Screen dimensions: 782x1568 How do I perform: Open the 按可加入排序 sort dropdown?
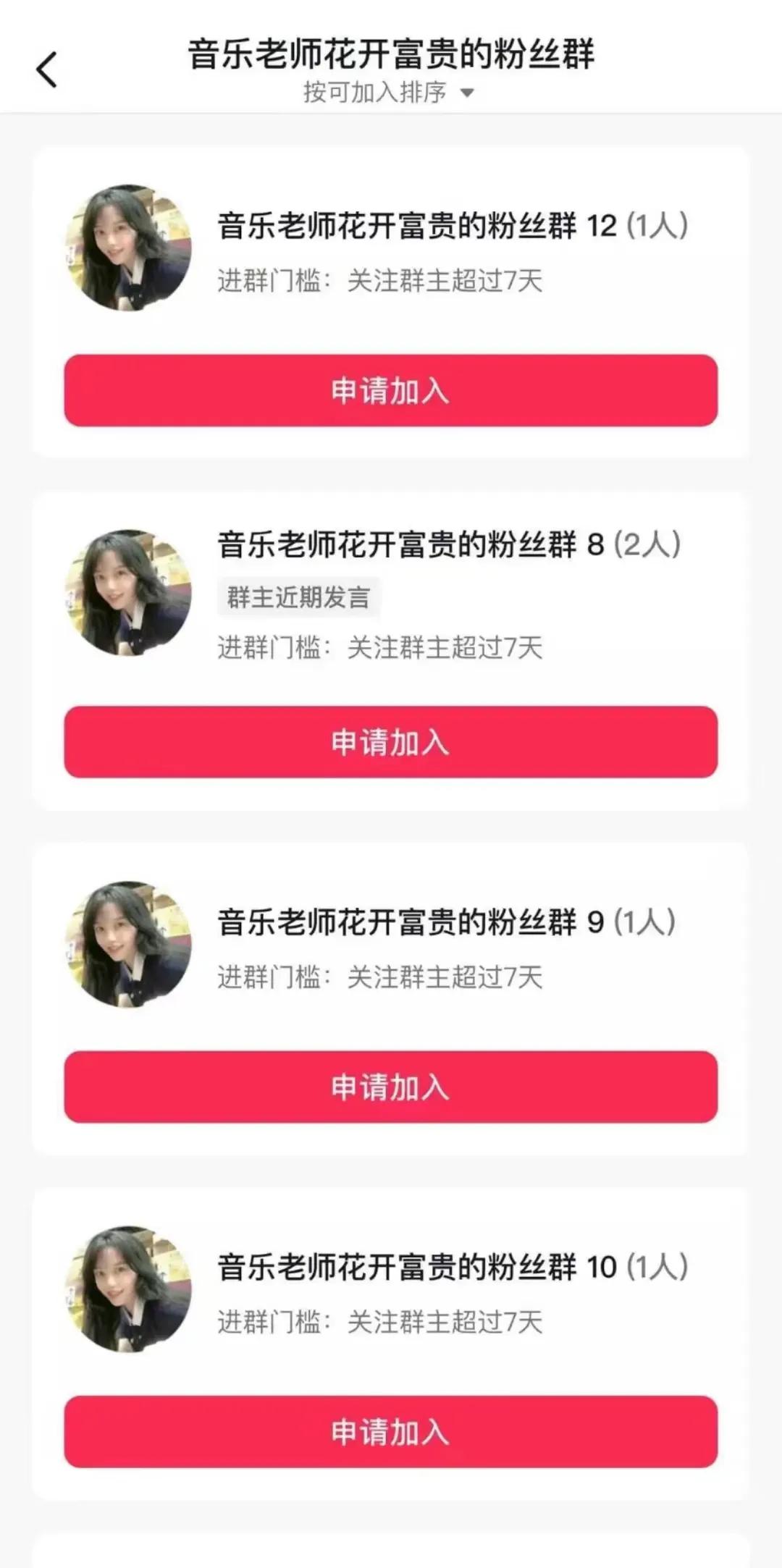coord(389,93)
